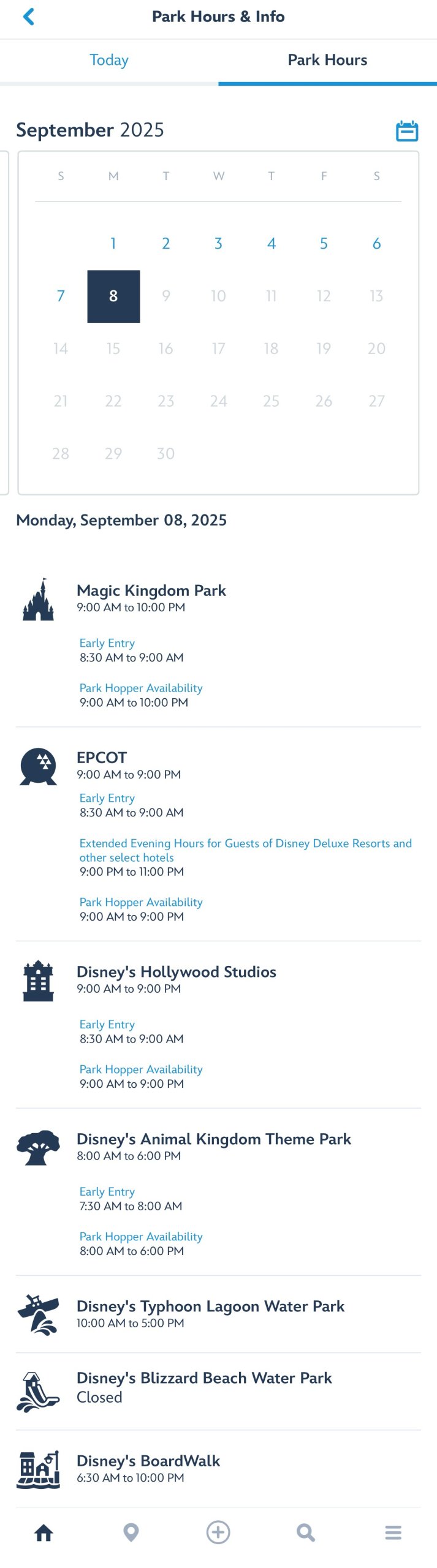Select September 7 on the calendar

[x=61, y=296]
